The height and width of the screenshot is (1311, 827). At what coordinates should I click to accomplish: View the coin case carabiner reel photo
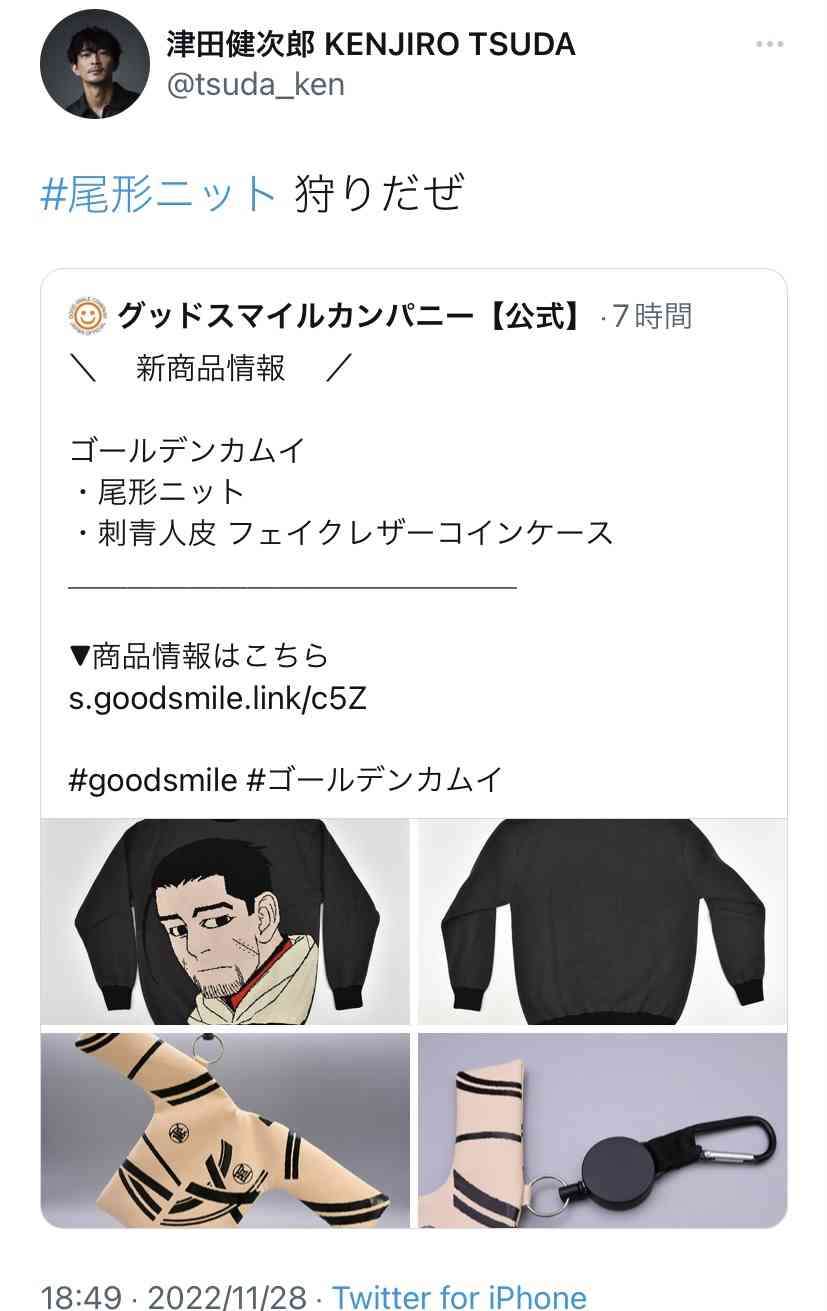click(x=602, y=1130)
